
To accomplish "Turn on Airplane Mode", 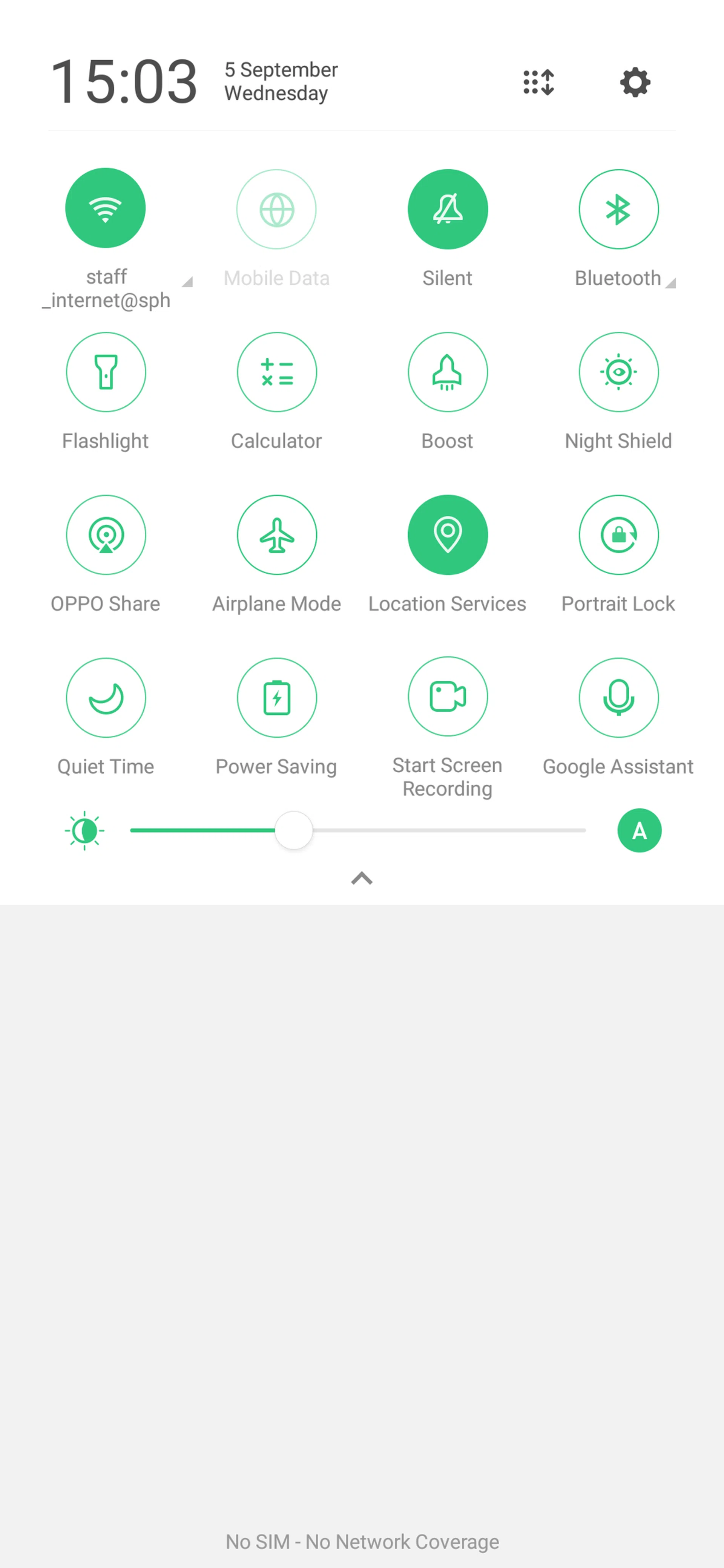I will (276, 534).
